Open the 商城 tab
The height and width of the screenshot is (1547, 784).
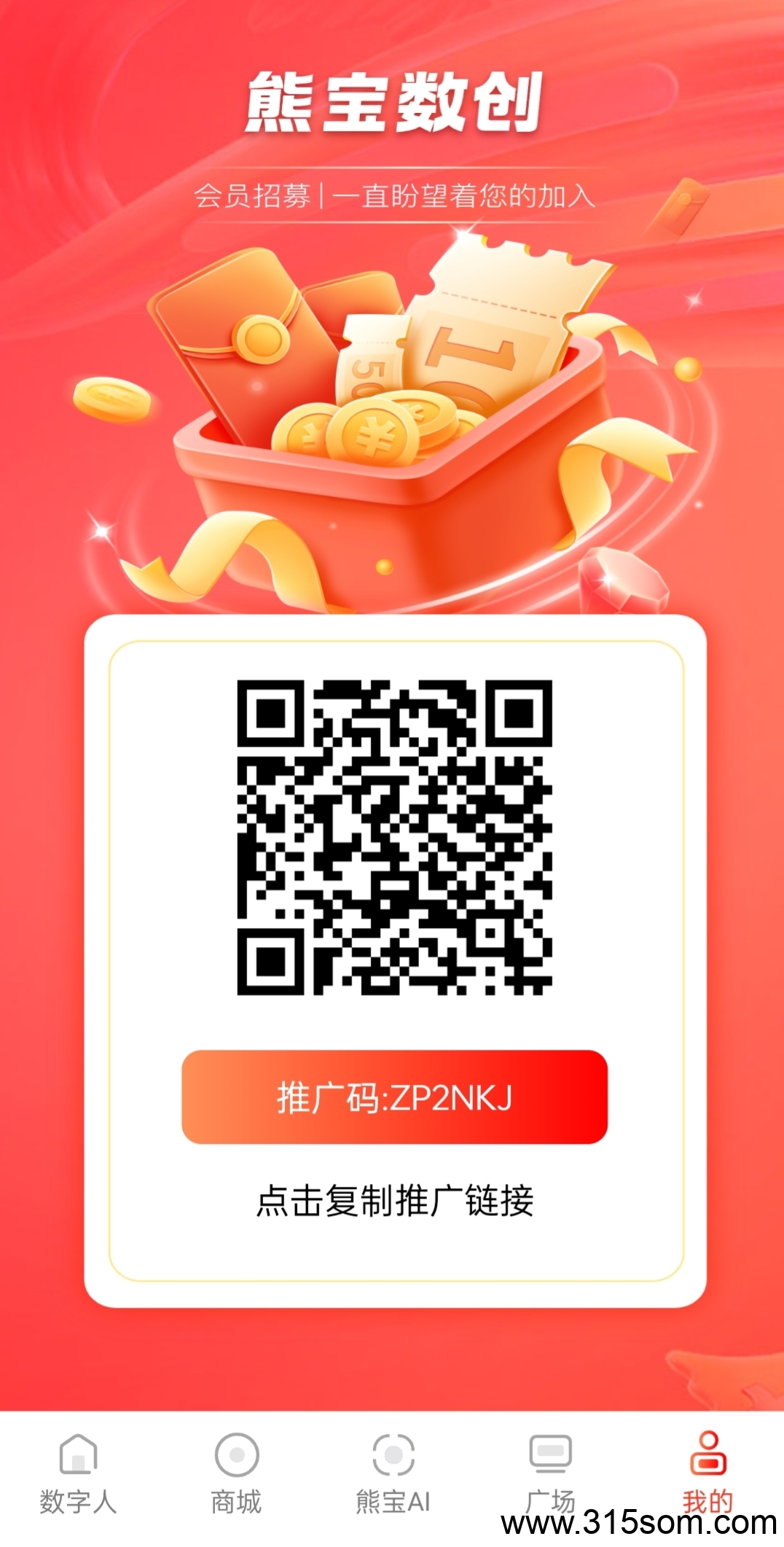click(236, 1473)
